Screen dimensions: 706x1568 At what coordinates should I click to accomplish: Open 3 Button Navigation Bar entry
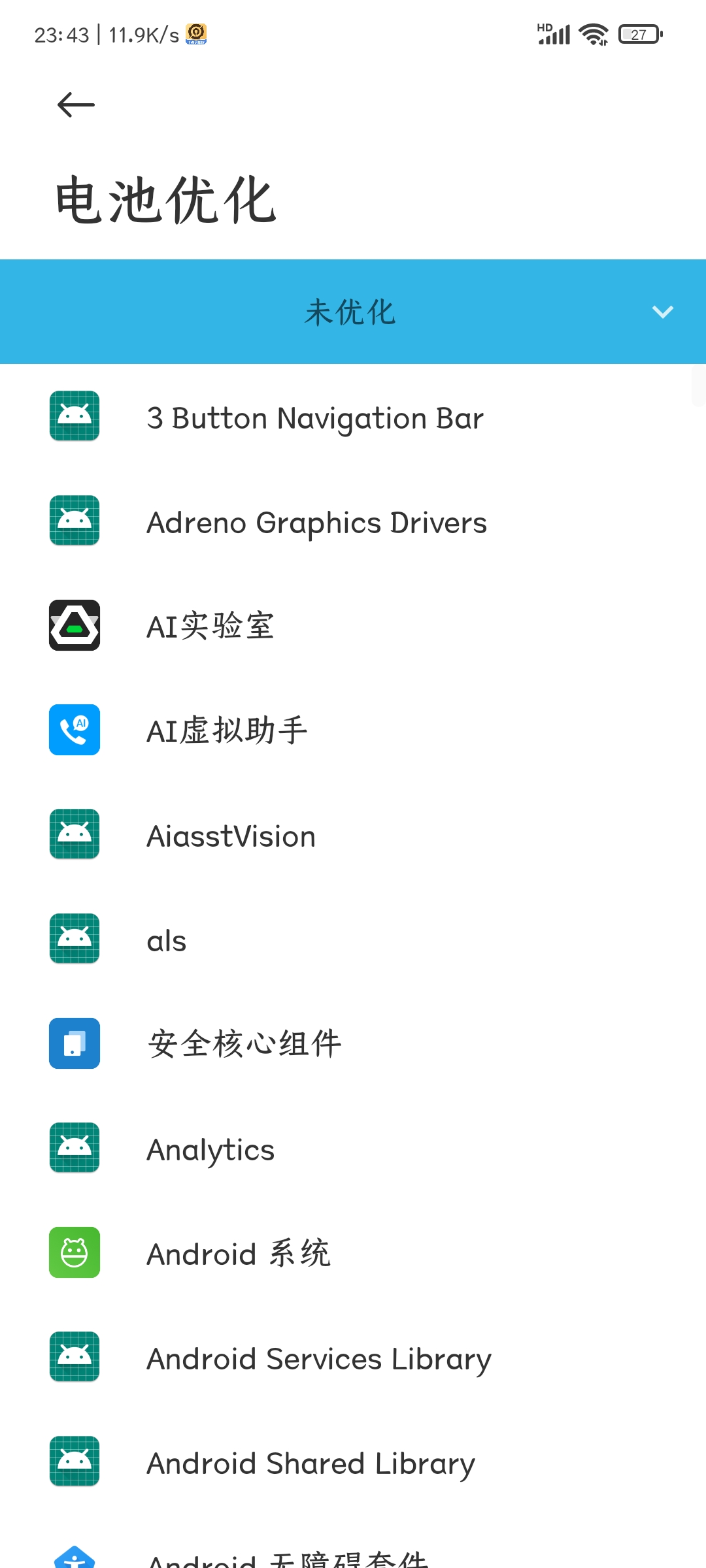pos(353,416)
